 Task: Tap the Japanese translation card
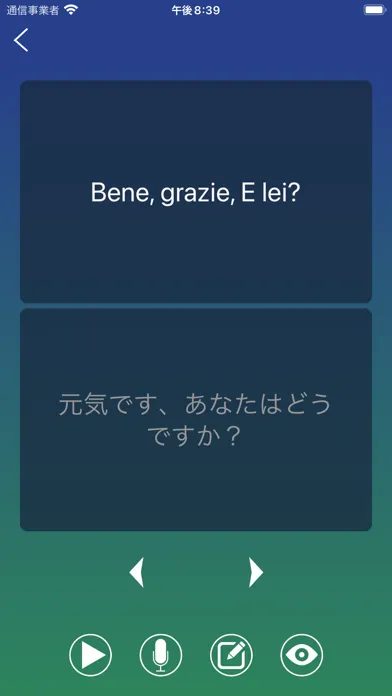pyautogui.click(x=196, y=420)
